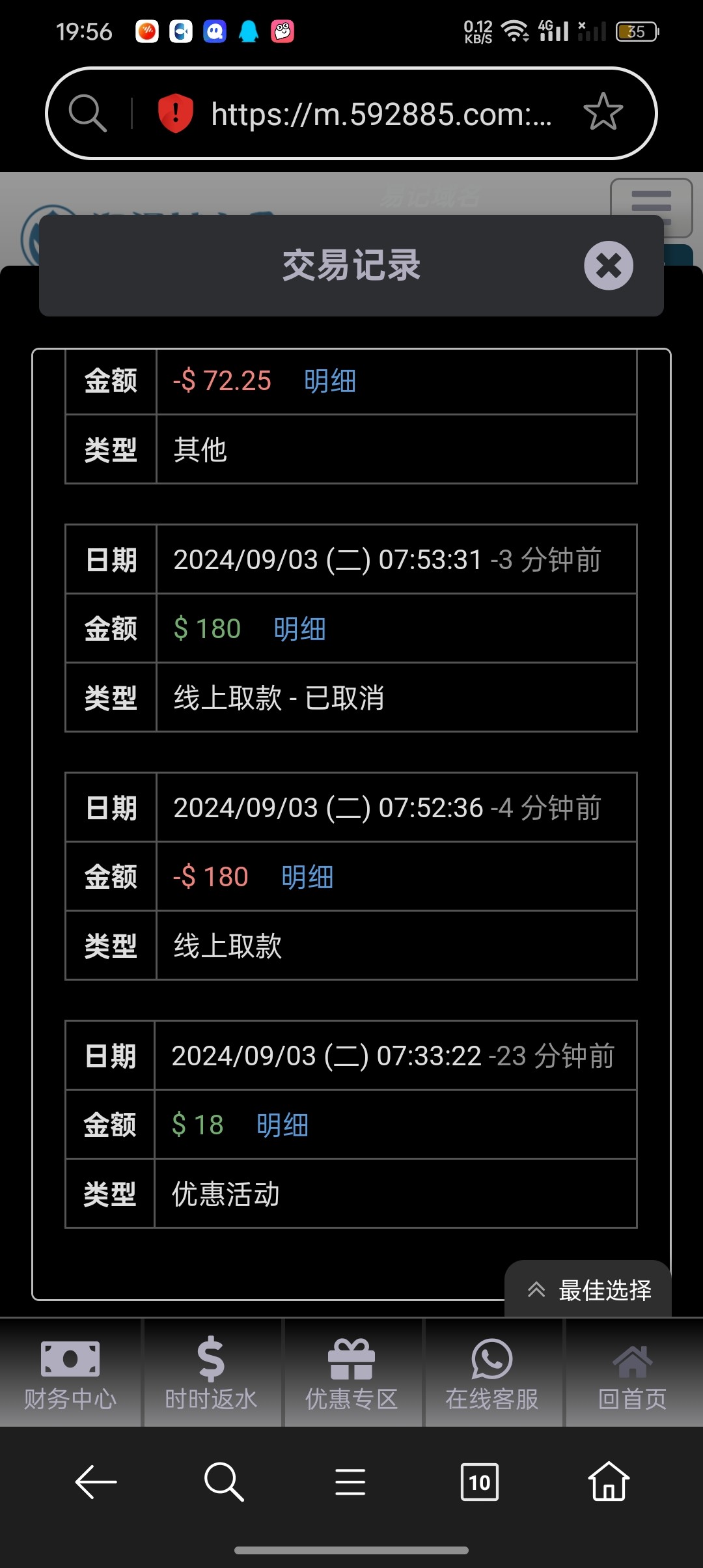Go back with the browser back arrow
Viewport: 703px width, 1568px height.
point(96,1482)
